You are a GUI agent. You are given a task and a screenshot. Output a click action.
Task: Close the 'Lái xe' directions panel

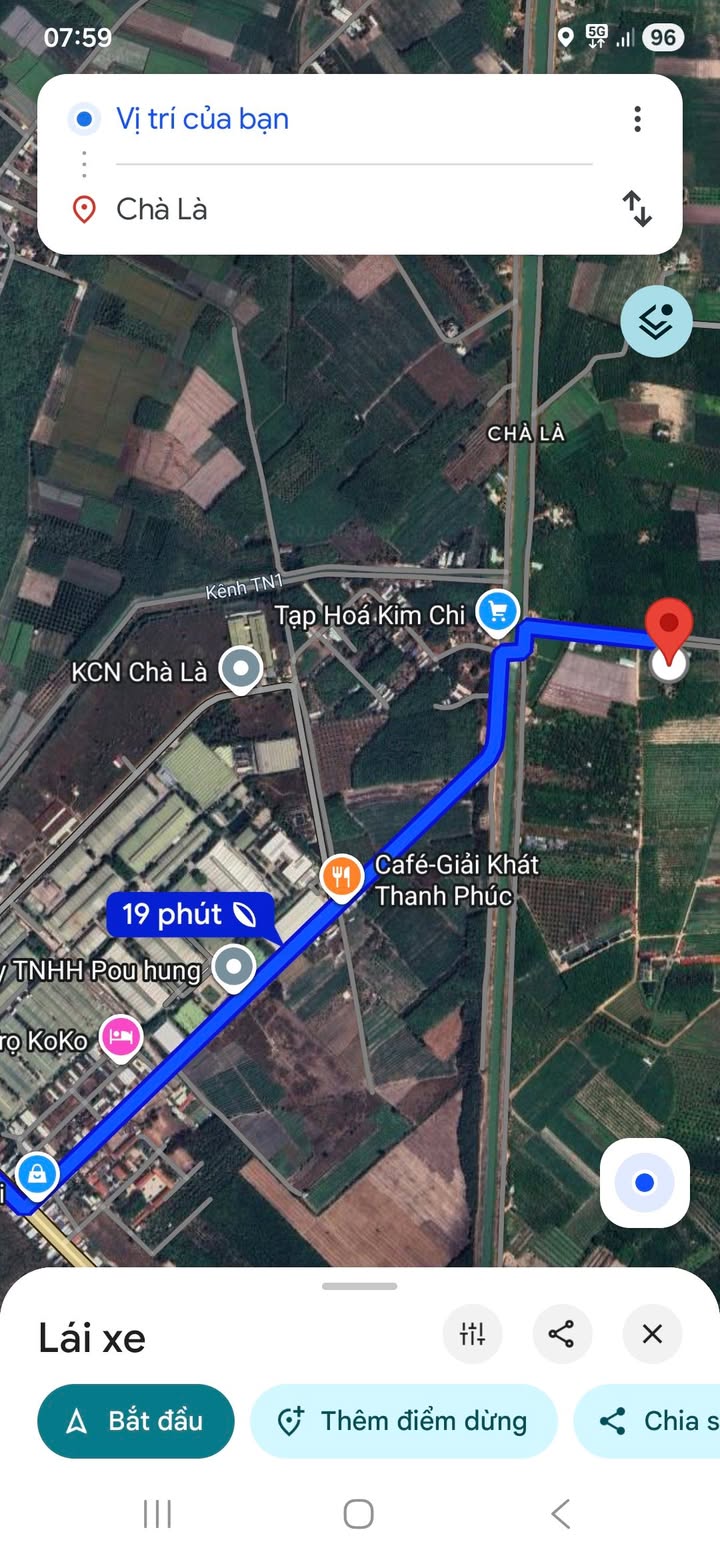coord(652,1333)
